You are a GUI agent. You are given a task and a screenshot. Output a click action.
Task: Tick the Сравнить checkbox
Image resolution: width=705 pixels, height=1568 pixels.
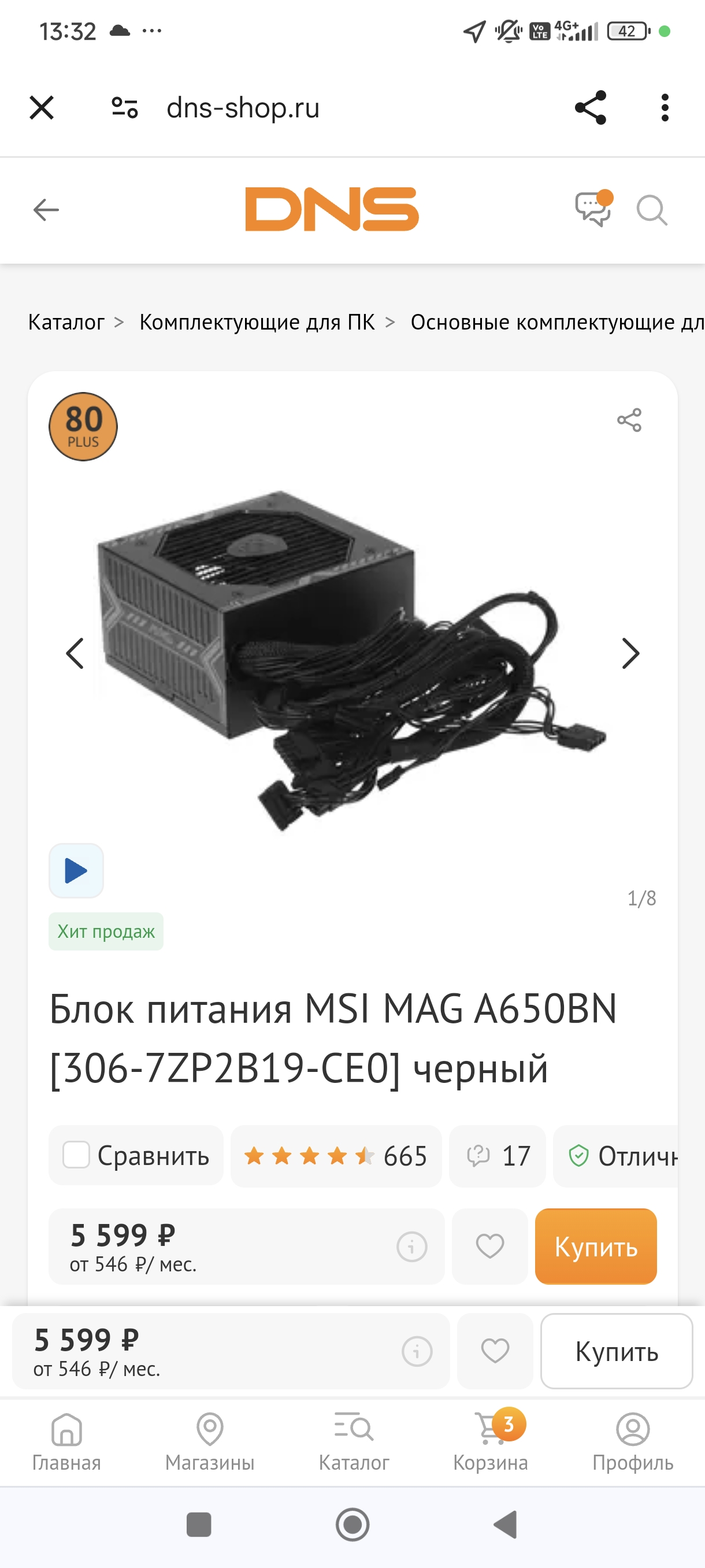pos(77,1155)
